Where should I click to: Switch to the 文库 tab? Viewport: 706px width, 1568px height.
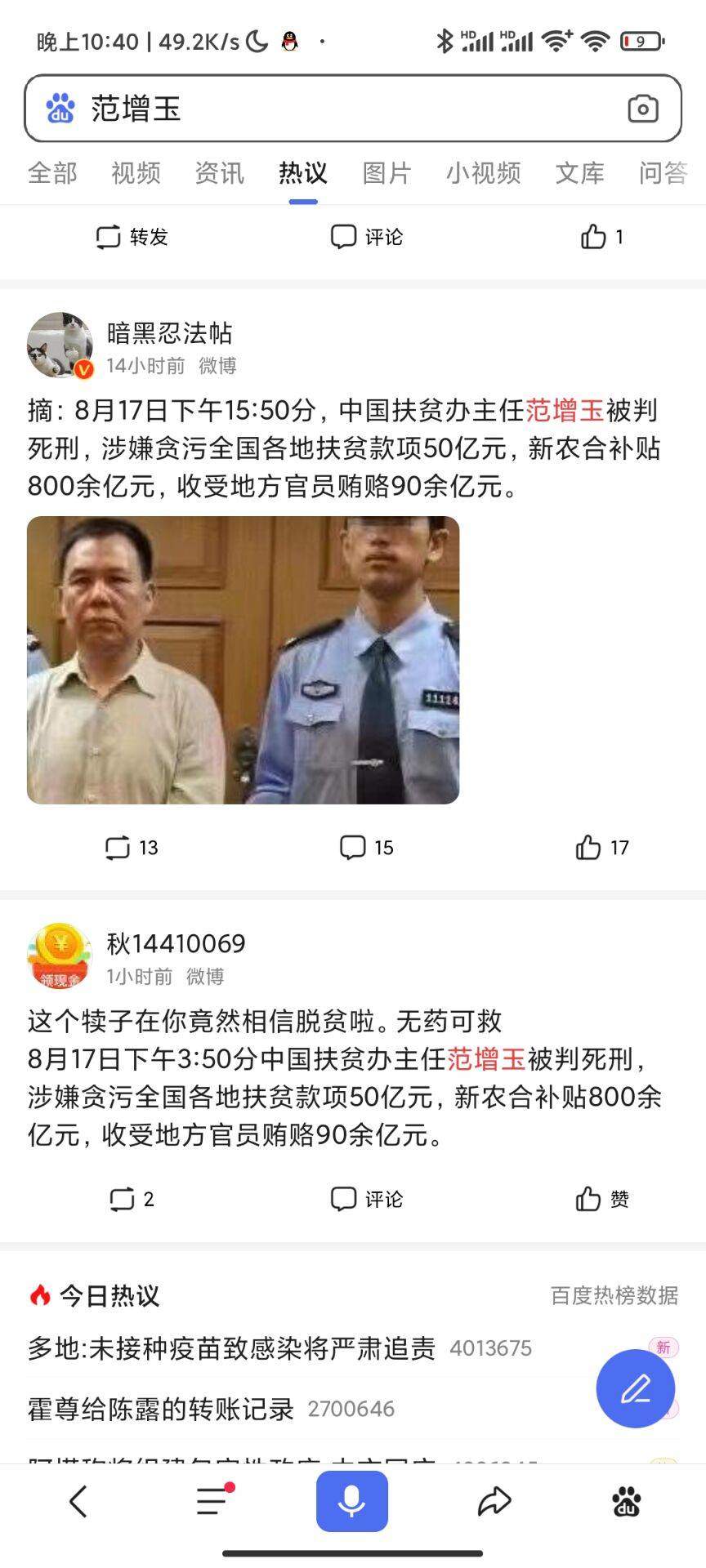click(579, 173)
